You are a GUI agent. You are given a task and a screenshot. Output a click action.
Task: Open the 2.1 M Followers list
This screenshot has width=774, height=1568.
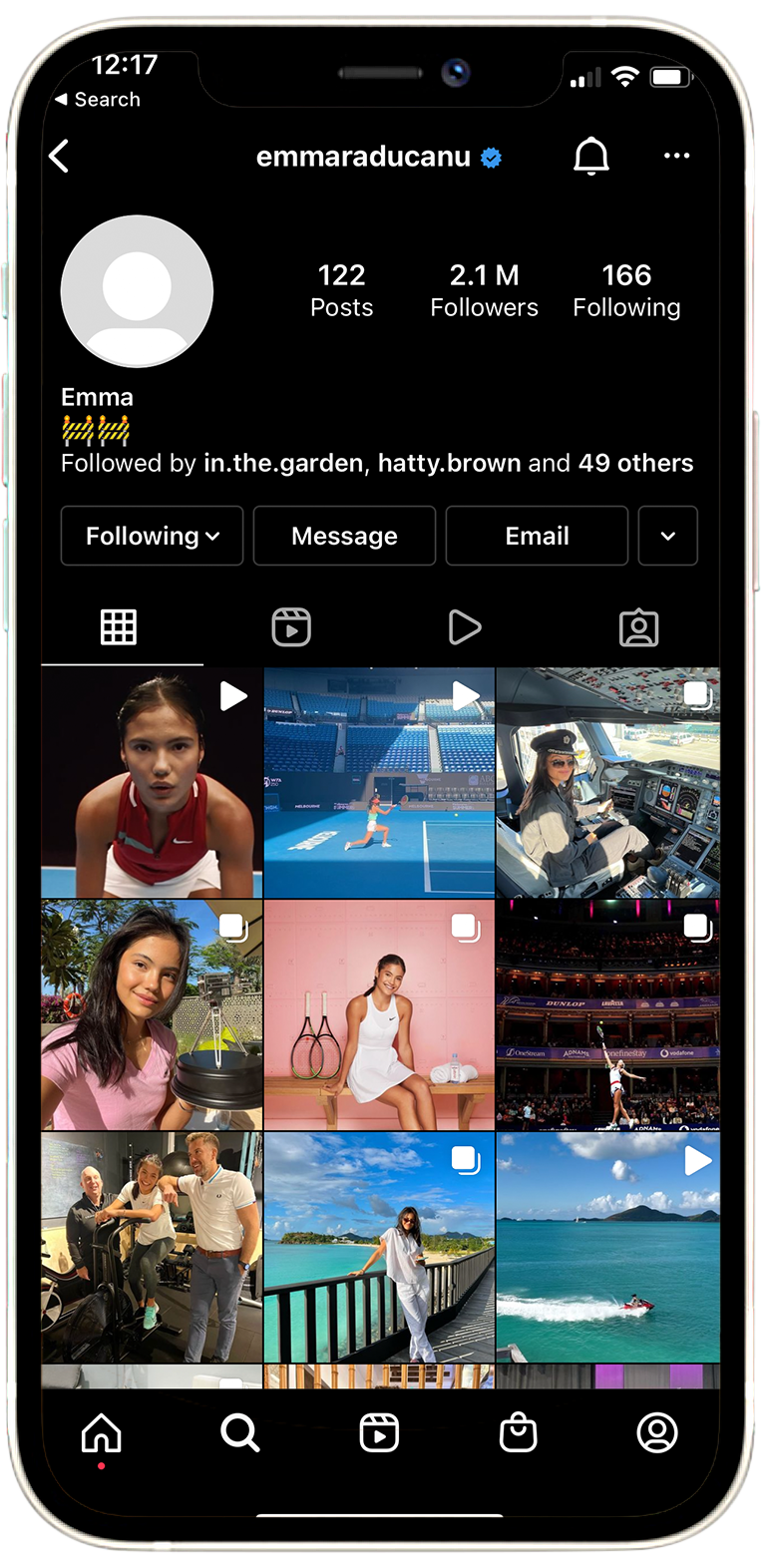[484, 290]
